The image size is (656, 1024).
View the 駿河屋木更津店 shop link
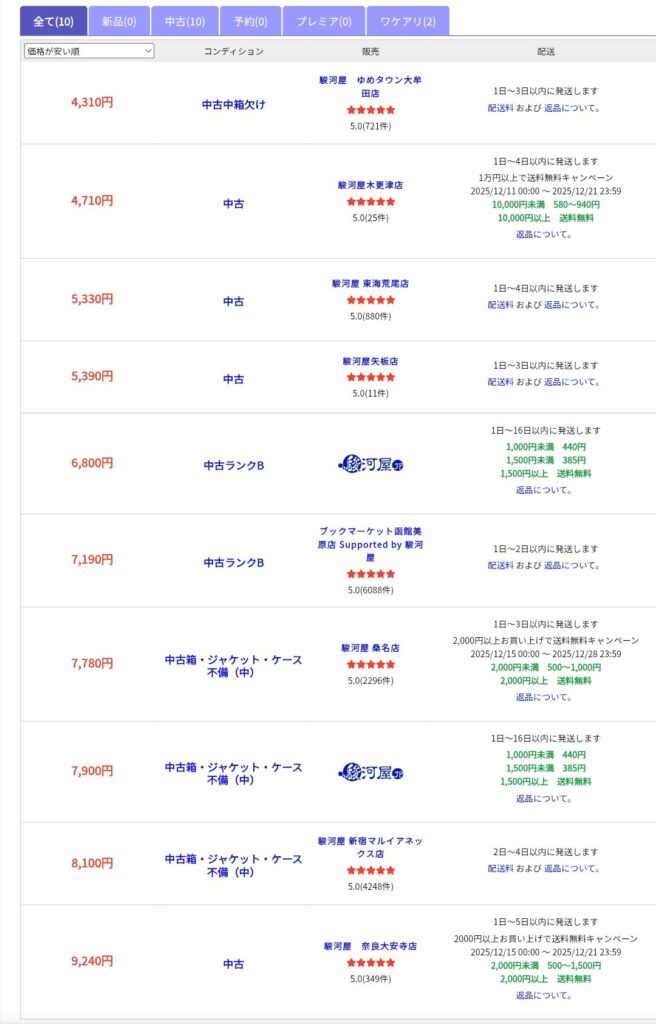tap(370, 185)
